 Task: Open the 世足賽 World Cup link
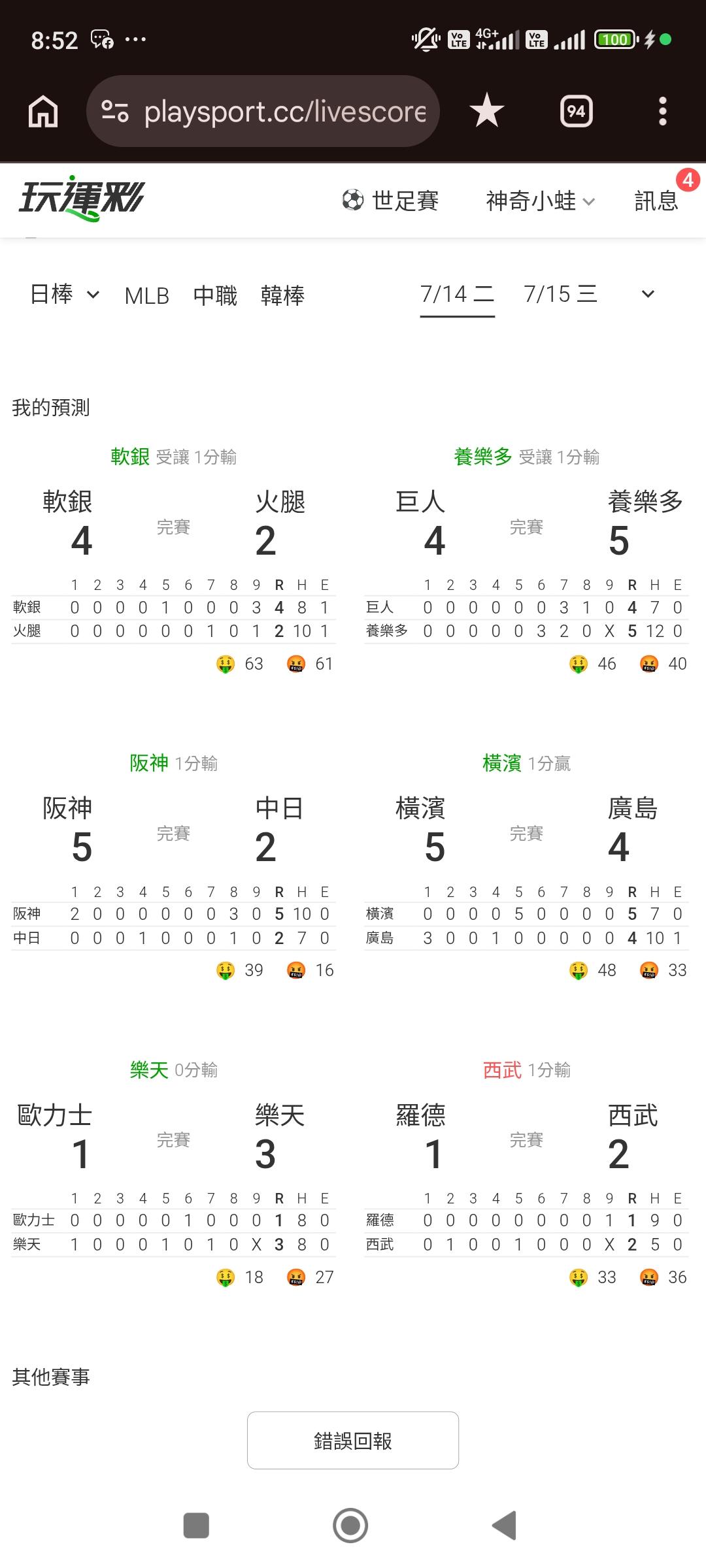tap(390, 201)
